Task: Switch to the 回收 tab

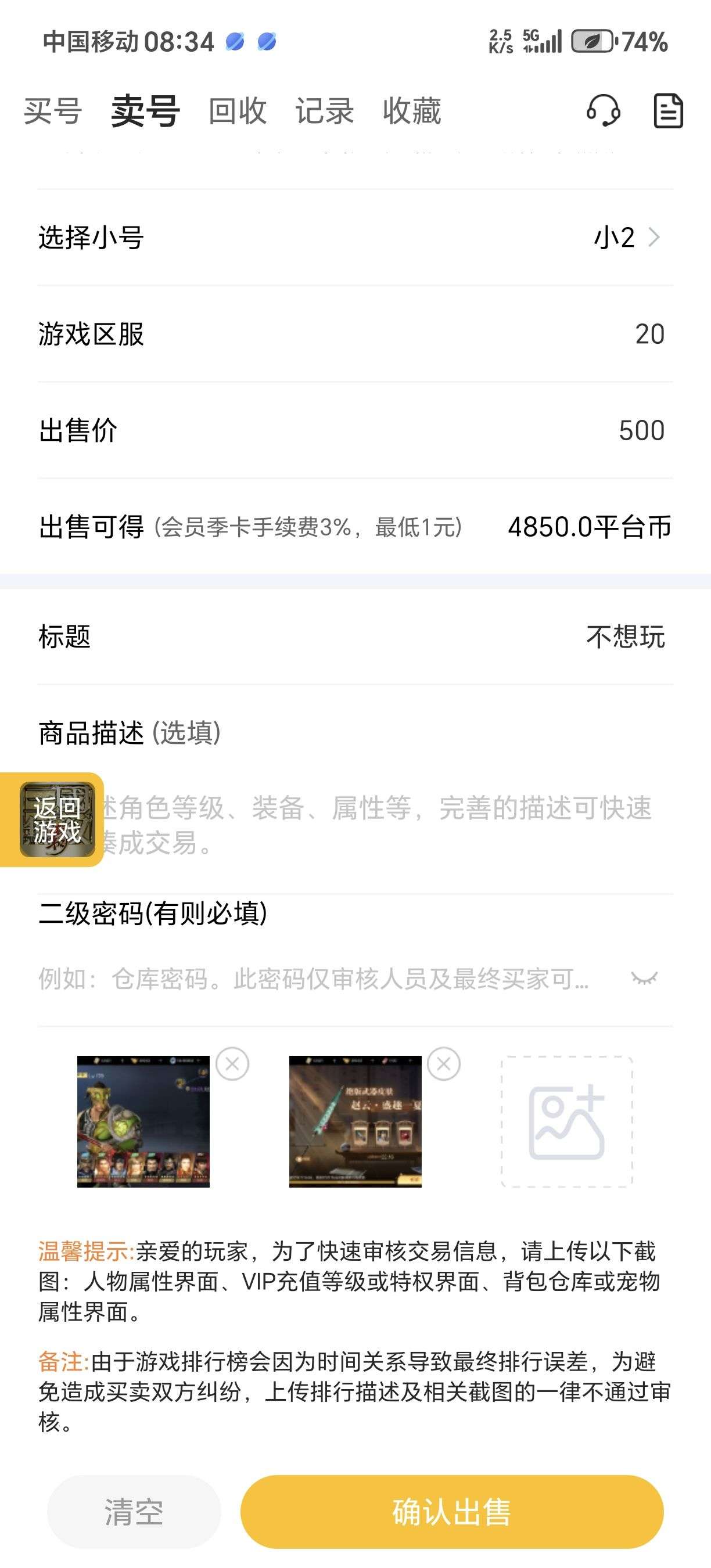Action: [237, 112]
